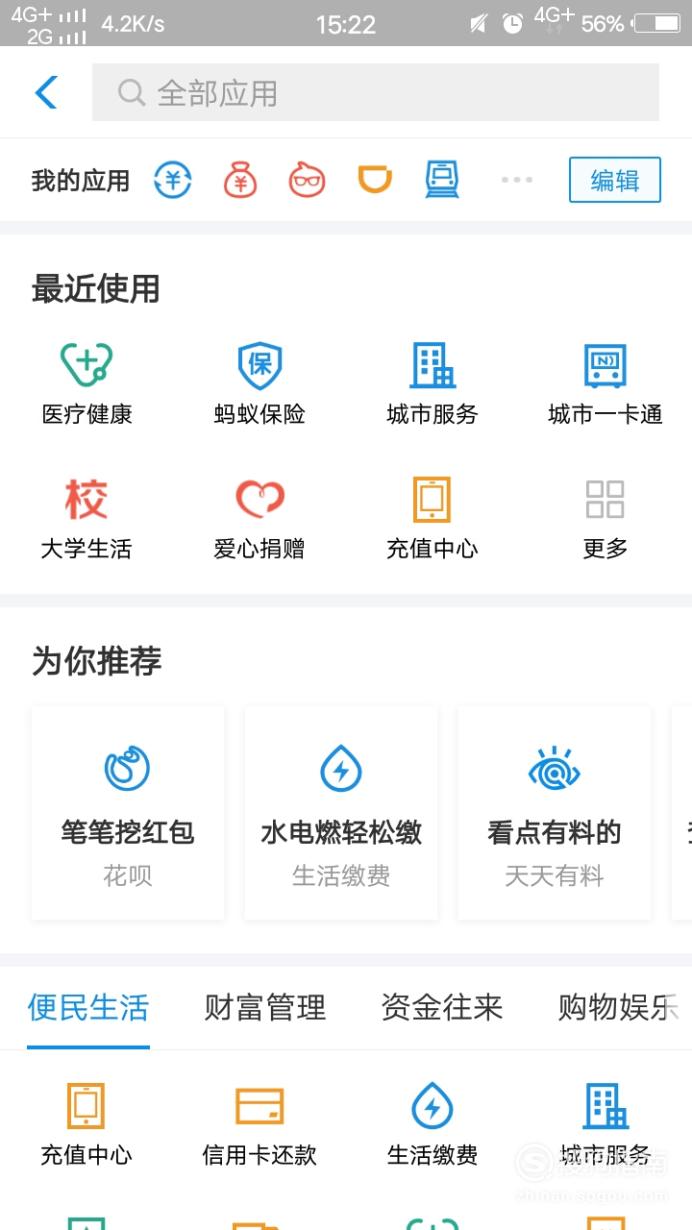This screenshot has height=1230, width=692.
Task: Open the train icon in 我的应用
Action: coord(442,180)
